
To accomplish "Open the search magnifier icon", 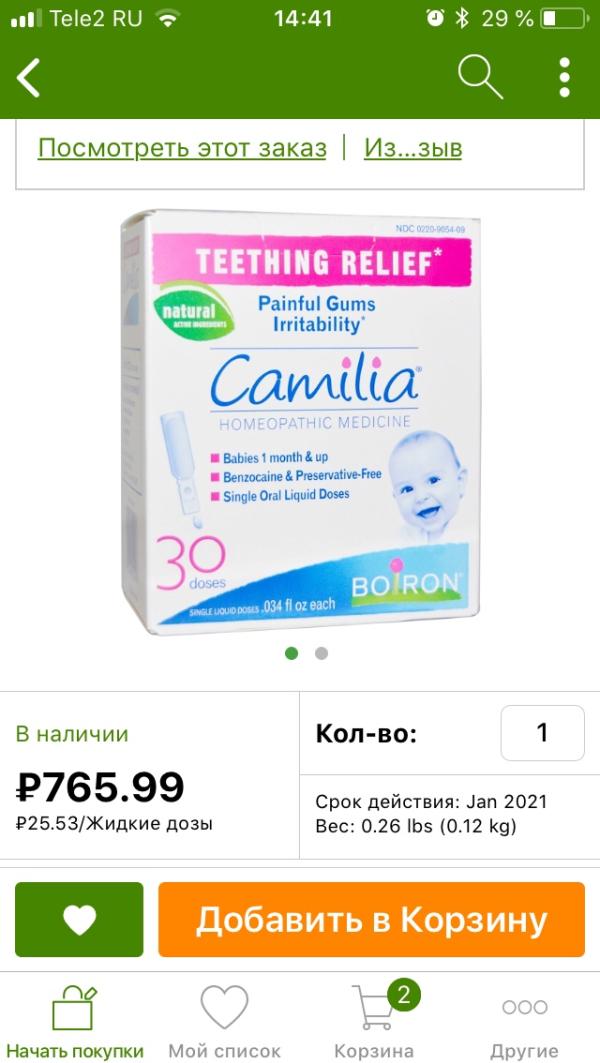I will pyautogui.click(x=479, y=77).
